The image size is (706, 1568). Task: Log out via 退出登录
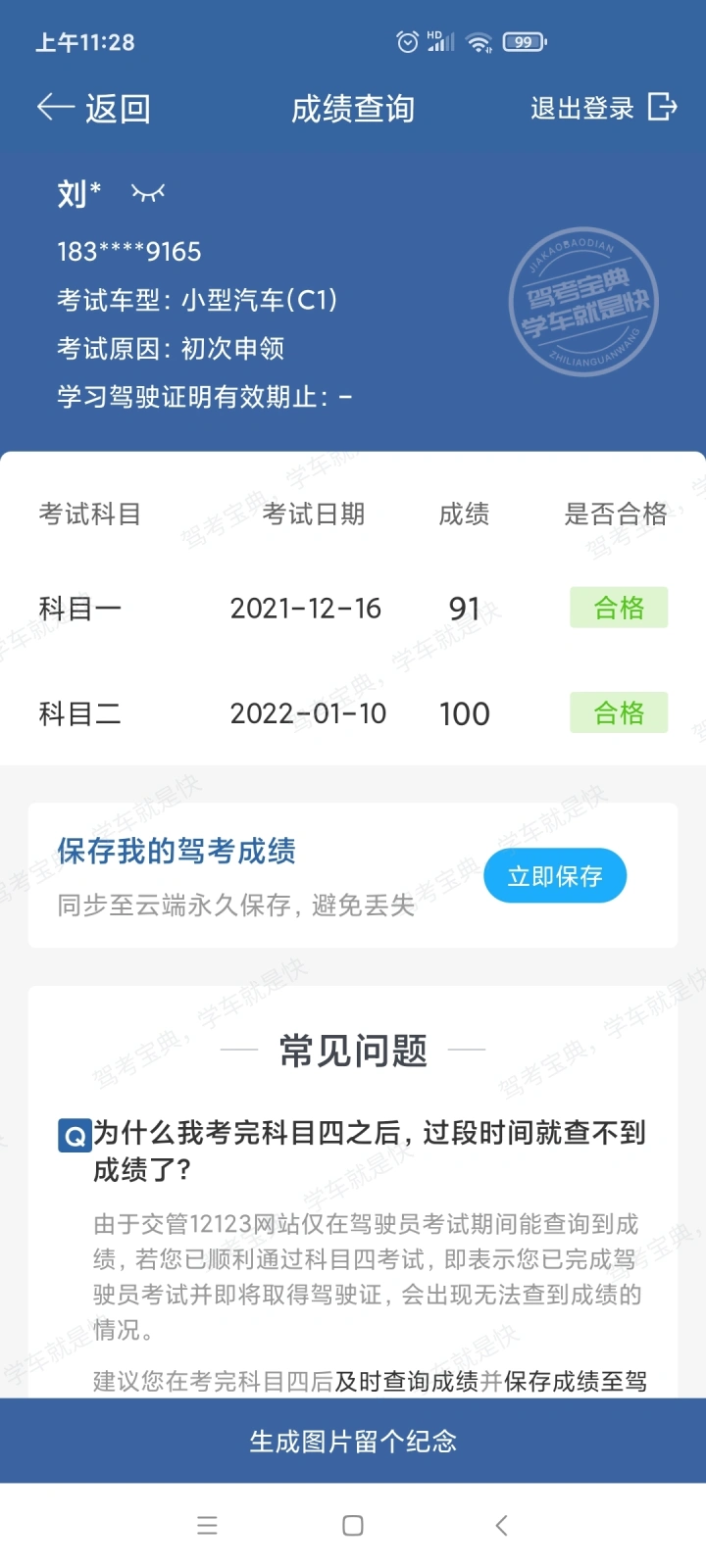604,108
